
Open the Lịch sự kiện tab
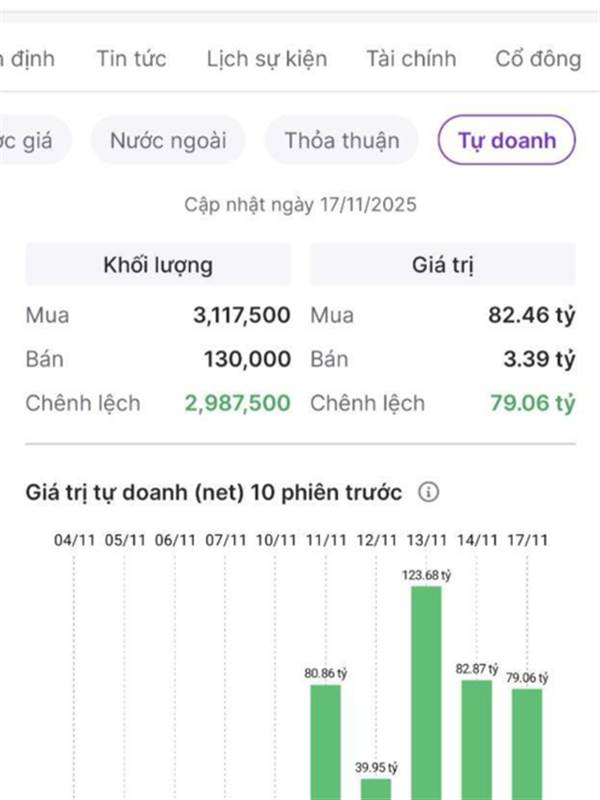pos(266,58)
